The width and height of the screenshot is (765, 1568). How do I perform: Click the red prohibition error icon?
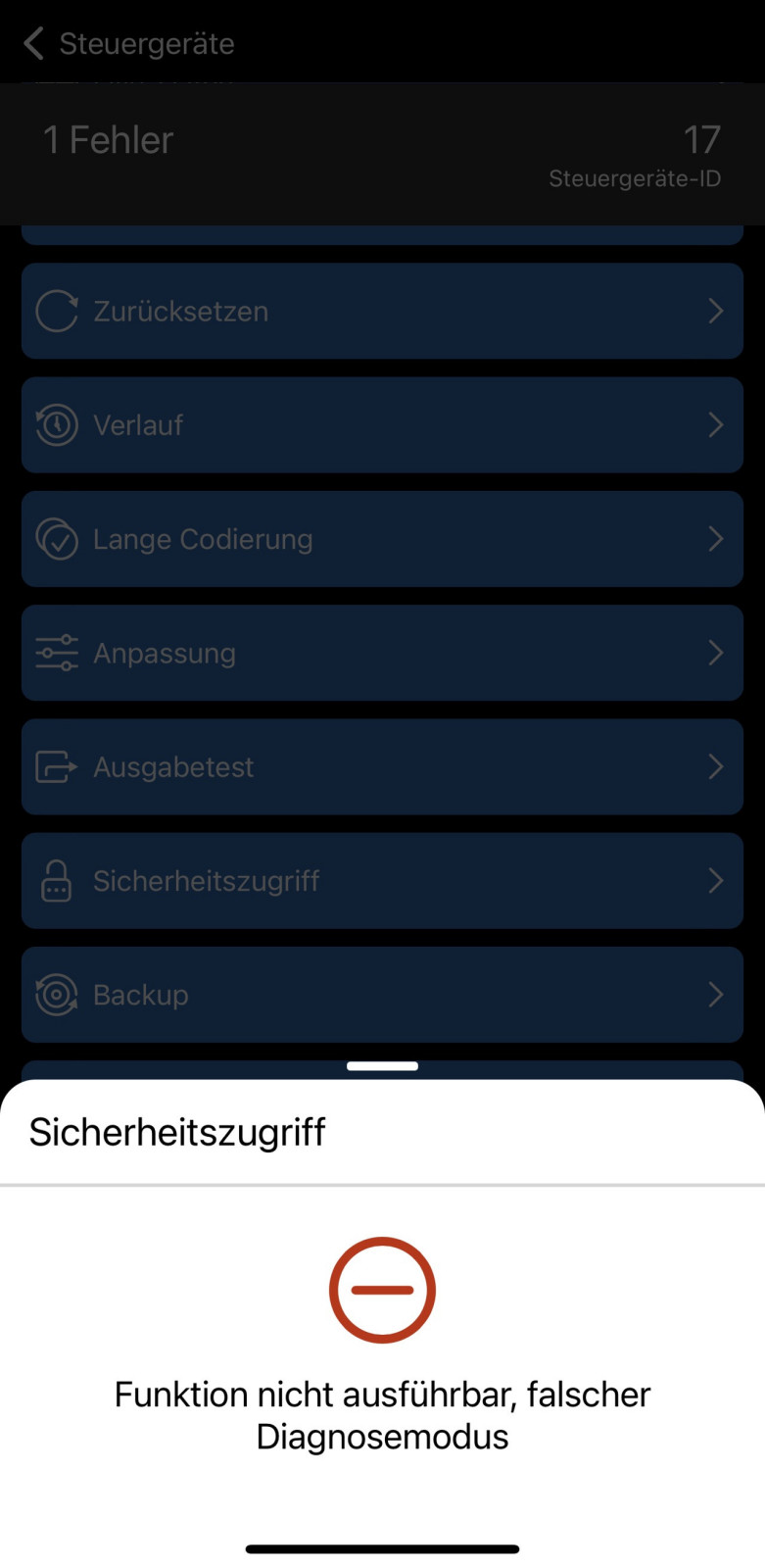pos(382,1289)
